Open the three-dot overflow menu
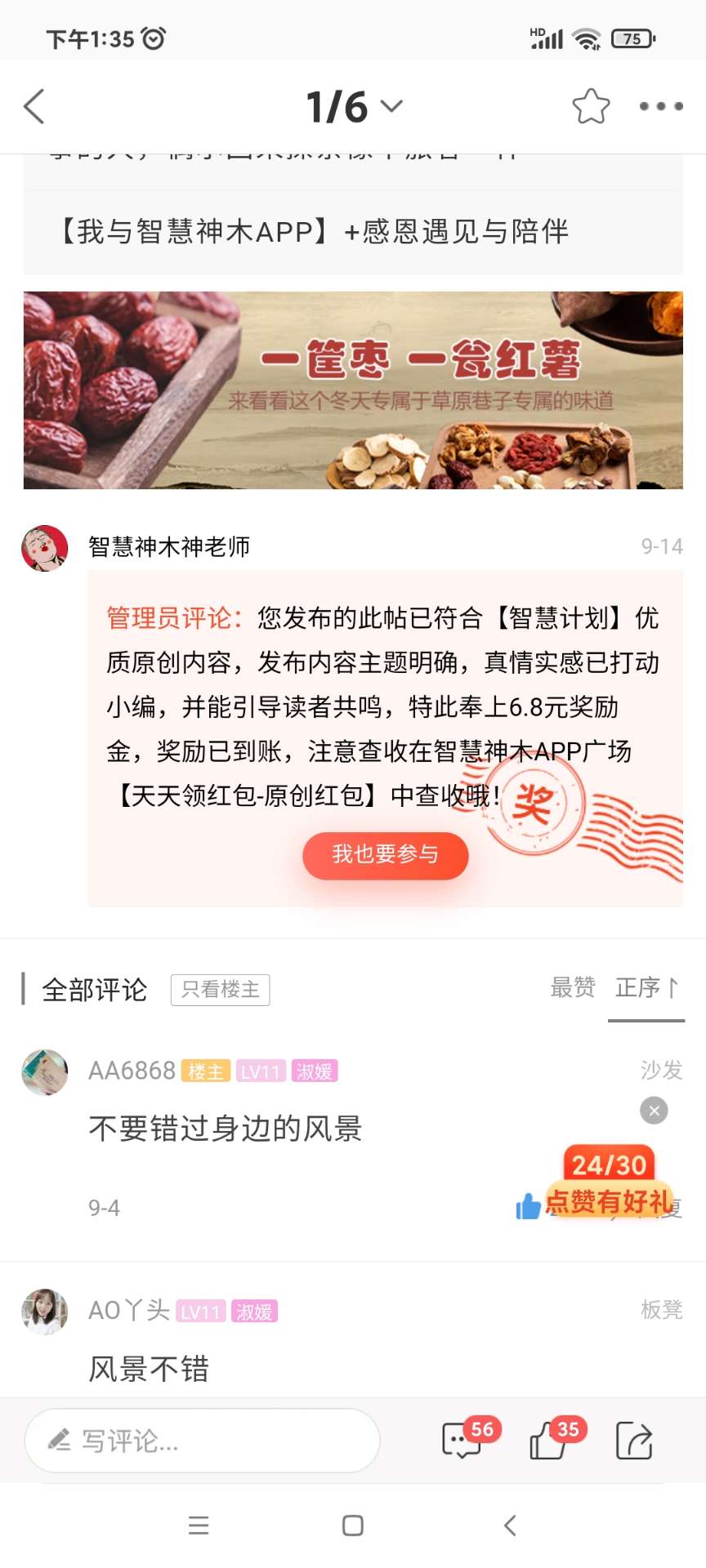Screen dimensions: 706x1568 pyautogui.click(x=661, y=106)
